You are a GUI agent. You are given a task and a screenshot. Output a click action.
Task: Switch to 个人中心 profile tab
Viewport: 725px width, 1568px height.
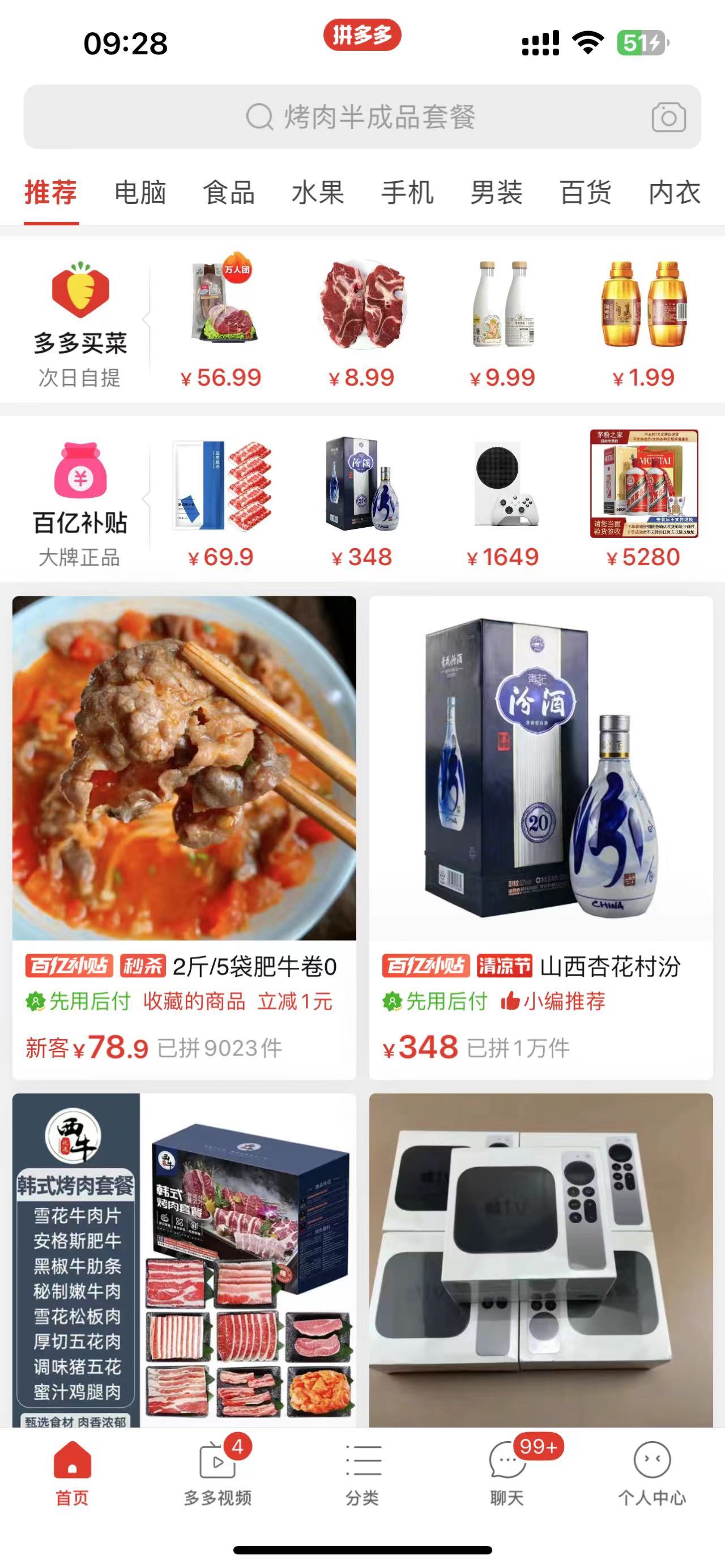(x=652, y=1472)
